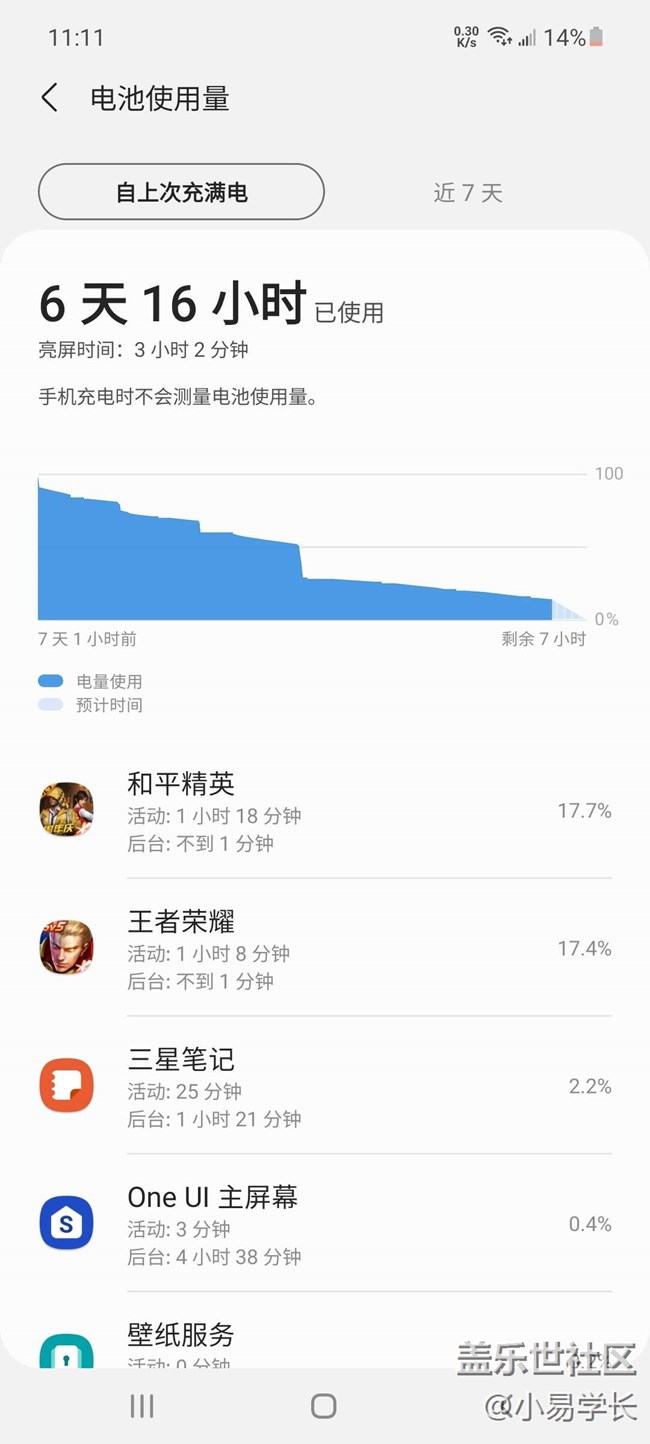Image resolution: width=650 pixels, height=1444 pixels.
Task: Tap the system home button
Action: [x=323, y=1406]
